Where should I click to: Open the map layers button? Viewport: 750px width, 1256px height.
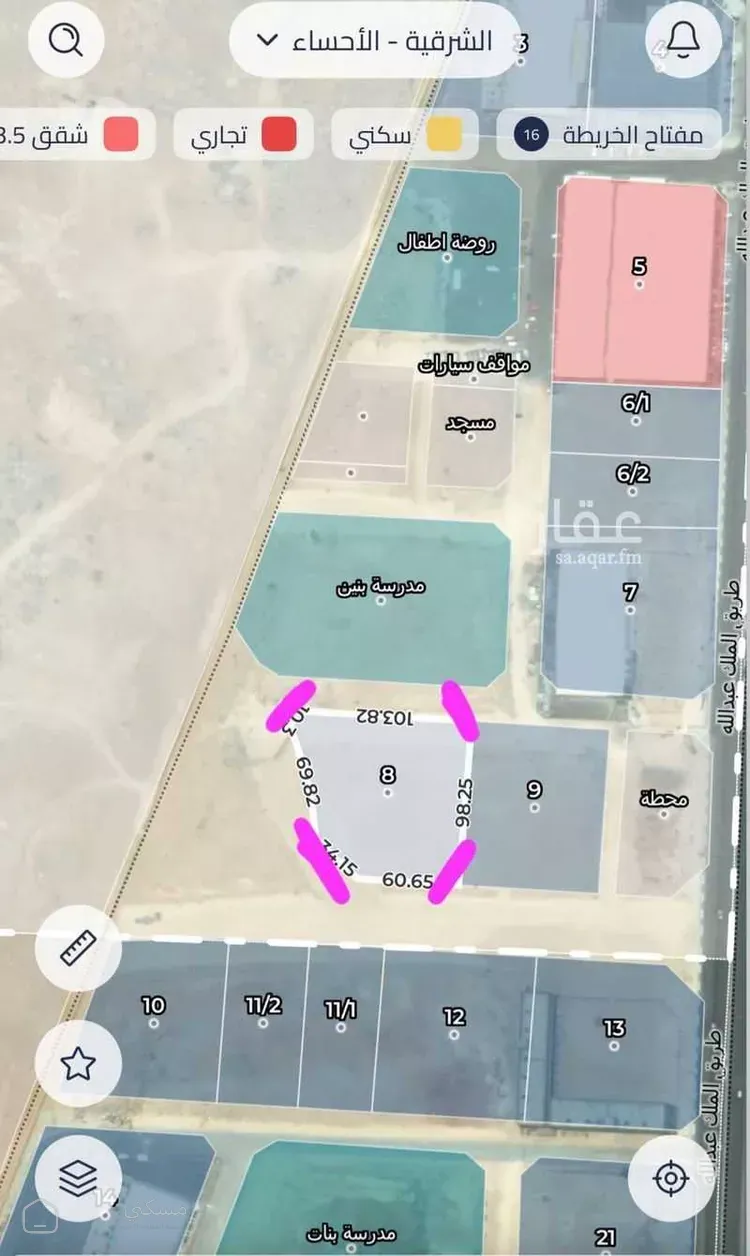[78, 1180]
